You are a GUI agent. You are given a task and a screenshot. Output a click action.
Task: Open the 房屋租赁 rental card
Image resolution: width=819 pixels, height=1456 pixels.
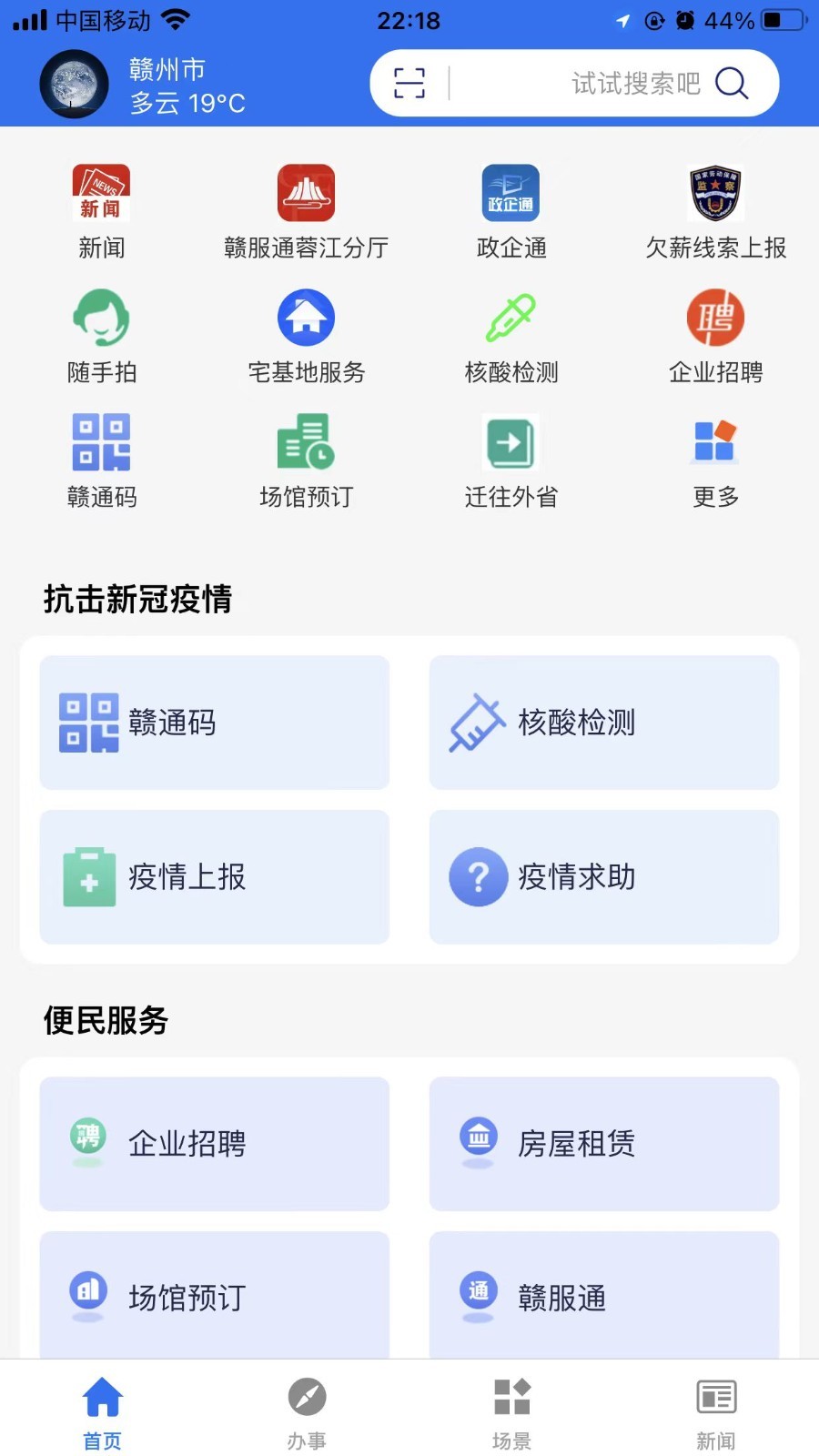[604, 1144]
